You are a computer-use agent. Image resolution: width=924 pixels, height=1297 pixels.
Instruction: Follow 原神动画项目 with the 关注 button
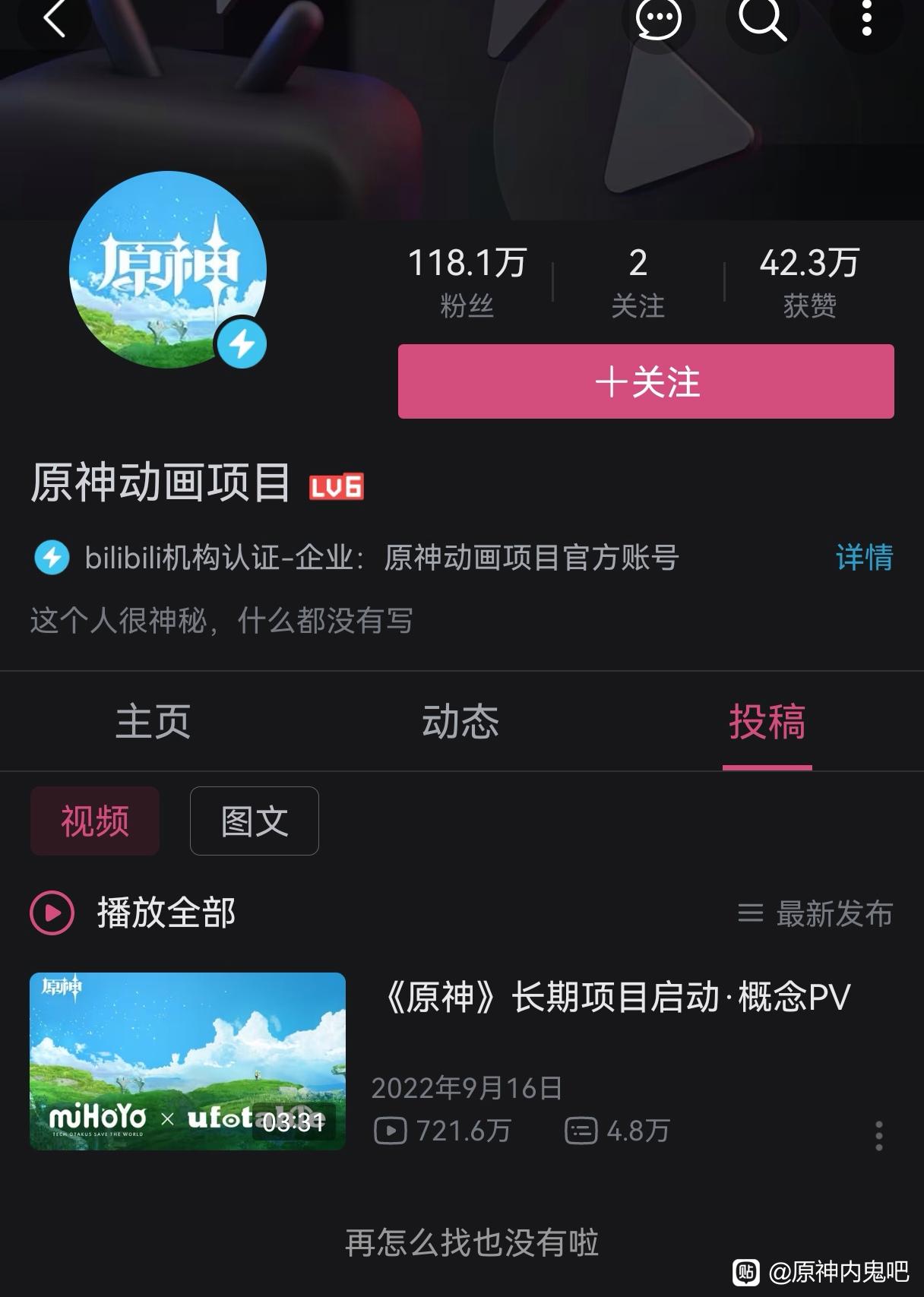pyautogui.click(x=646, y=381)
